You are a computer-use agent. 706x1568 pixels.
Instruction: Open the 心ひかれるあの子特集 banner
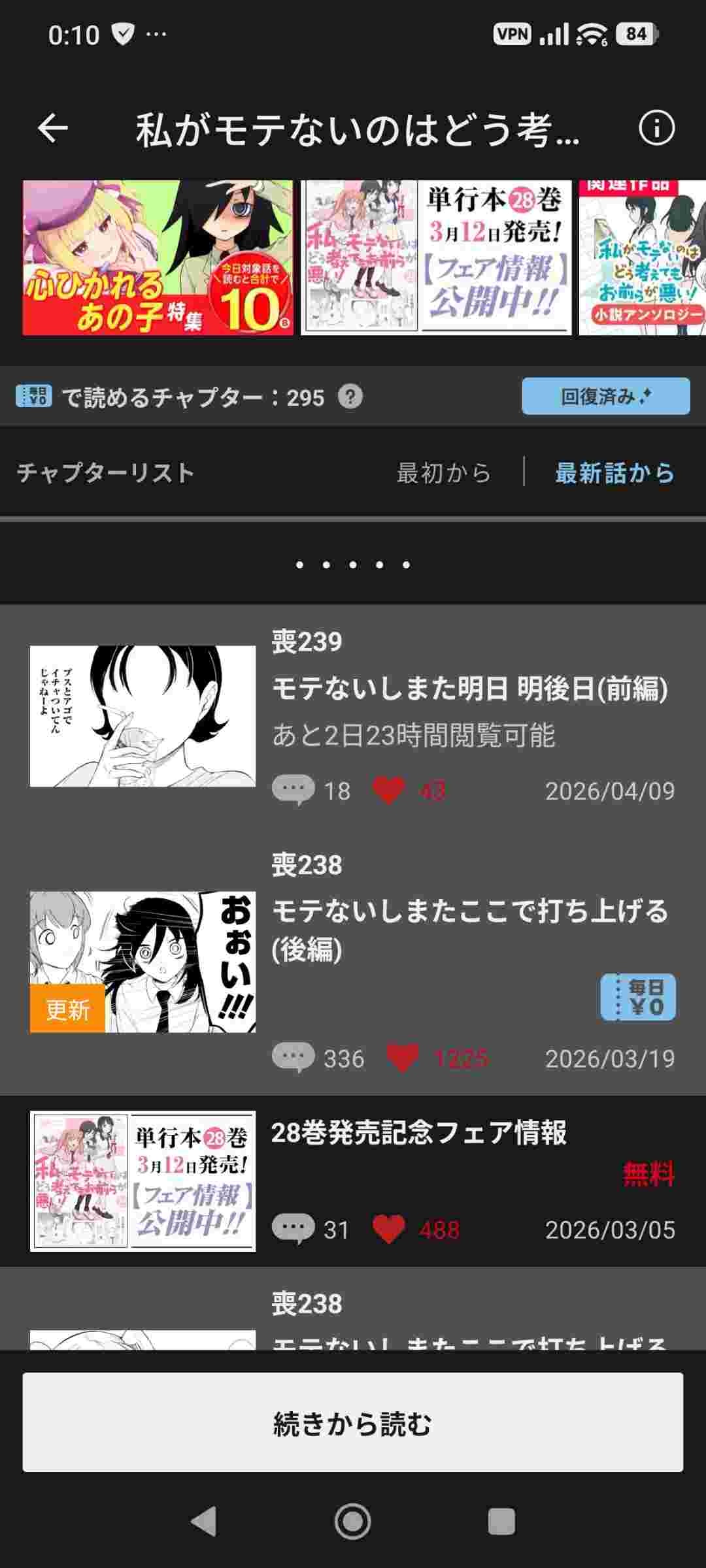pyautogui.click(x=158, y=258)
